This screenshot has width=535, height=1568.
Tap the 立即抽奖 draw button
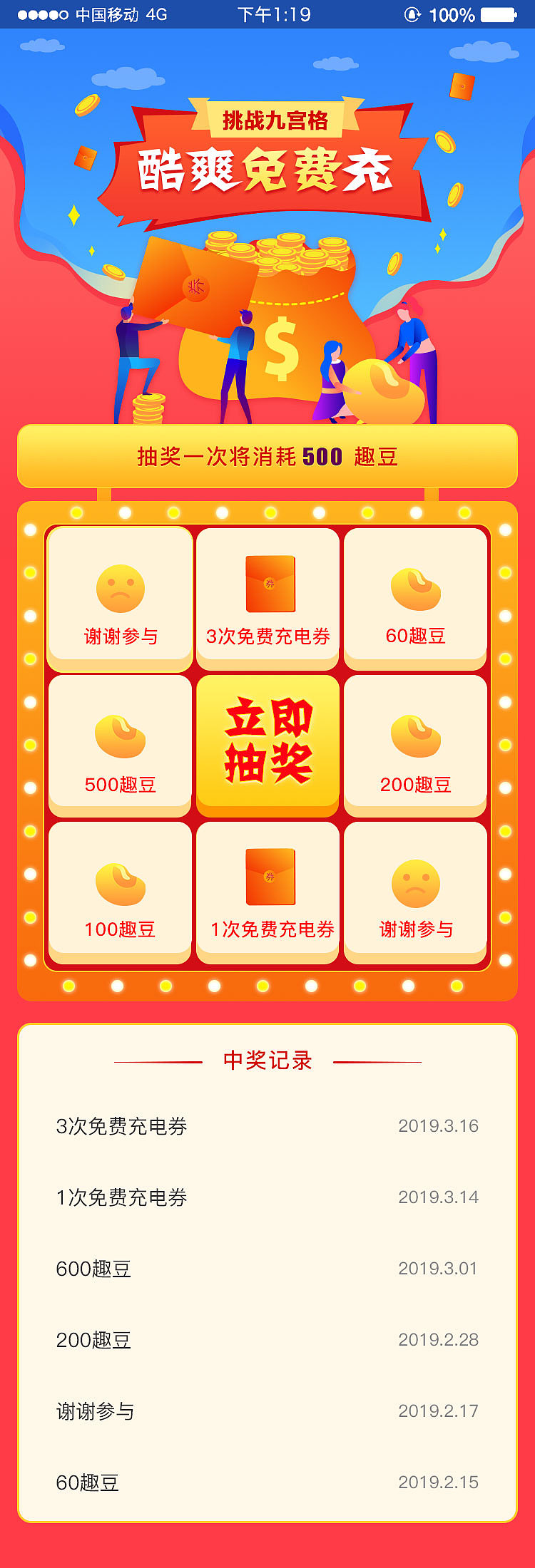[267, 743]
